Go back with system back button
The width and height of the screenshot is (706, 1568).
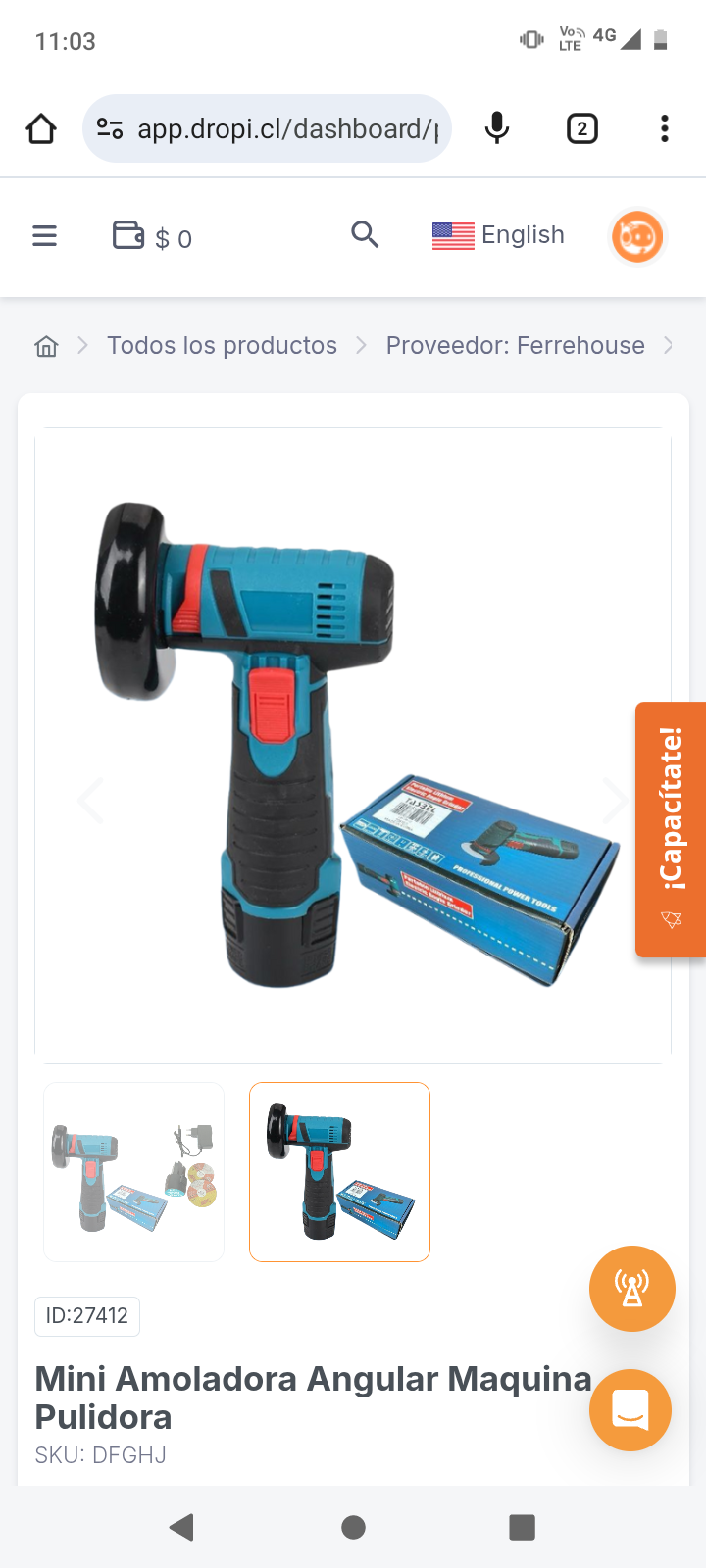pyautogui.click(x=181, y=1527)
